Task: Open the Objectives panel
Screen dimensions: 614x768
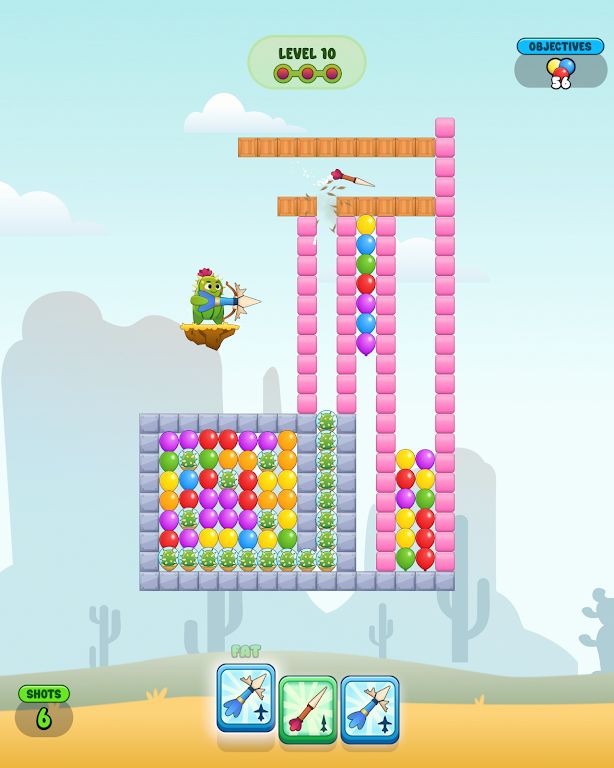Action: tap(560, 63)
